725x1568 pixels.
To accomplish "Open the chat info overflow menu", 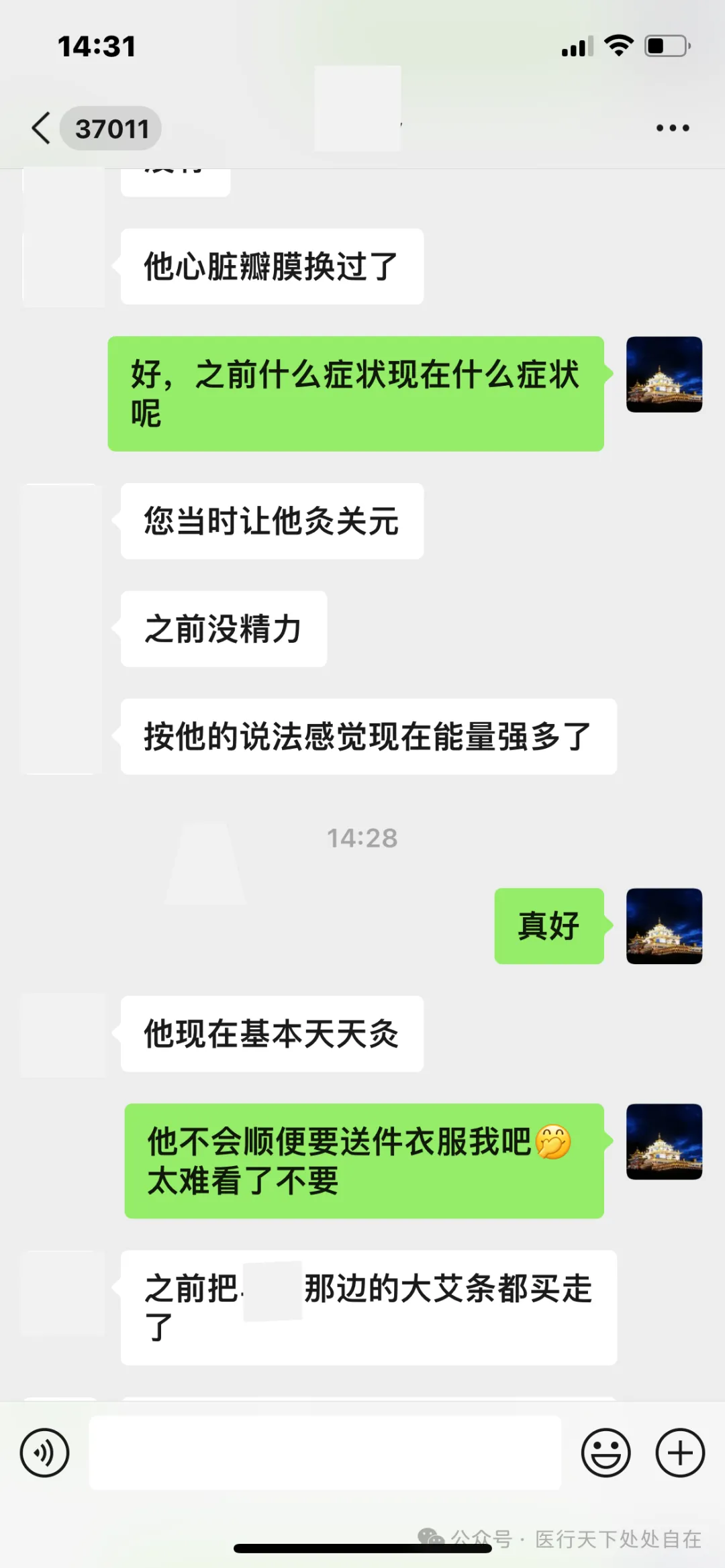I will [x=672, y=128].
